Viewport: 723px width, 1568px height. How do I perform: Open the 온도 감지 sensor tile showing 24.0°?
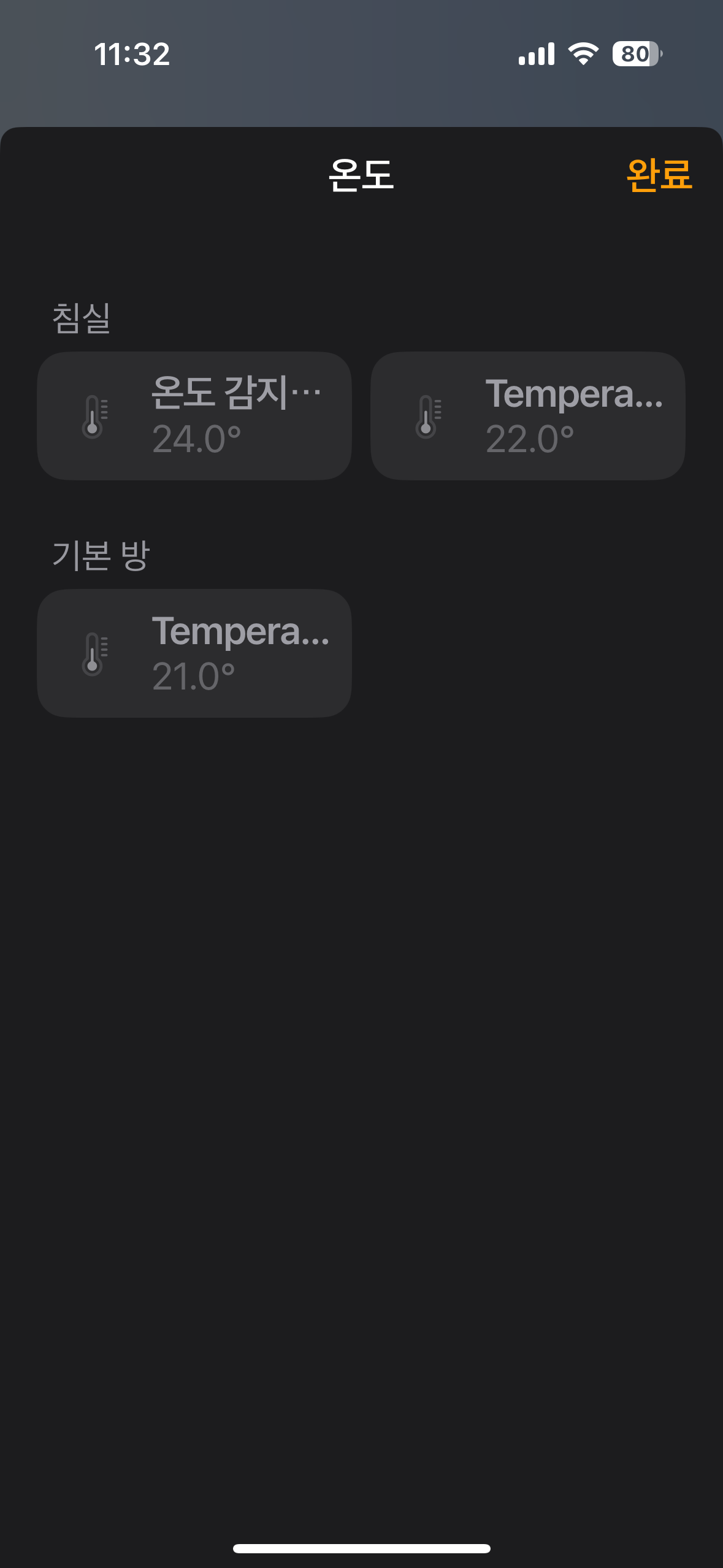point(194,416)
